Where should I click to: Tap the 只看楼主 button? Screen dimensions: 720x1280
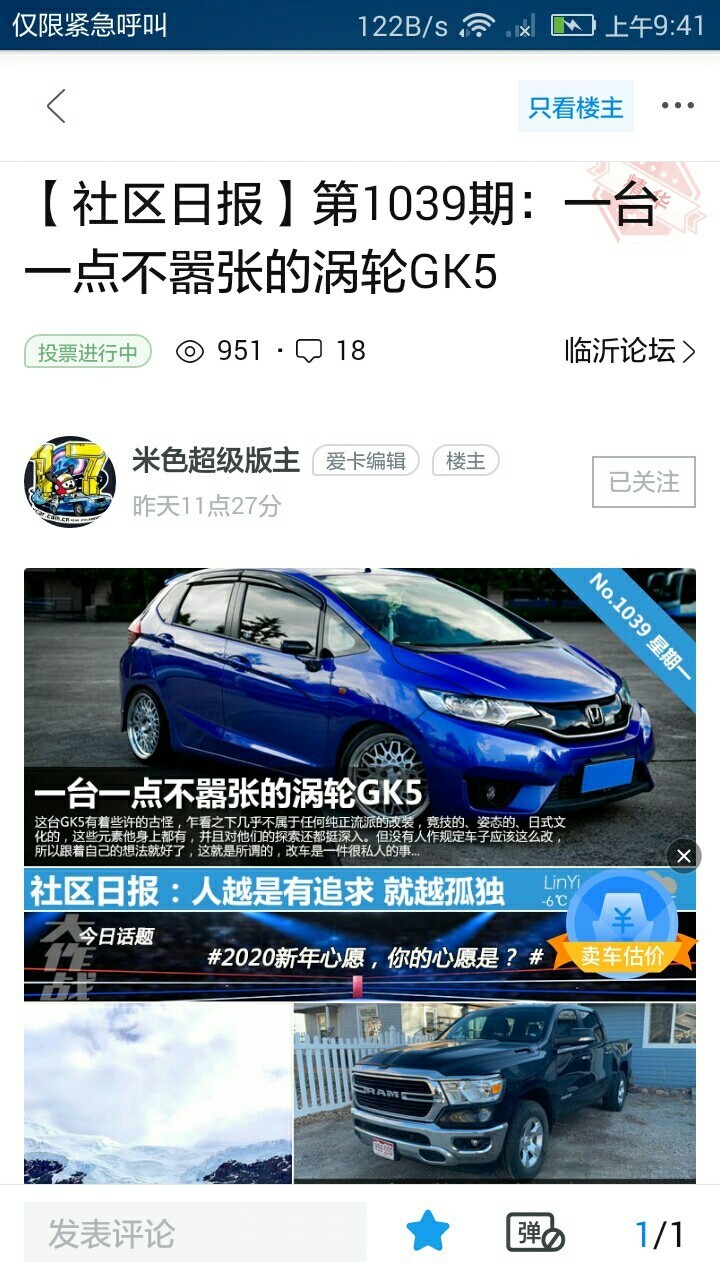click(575, 107)
